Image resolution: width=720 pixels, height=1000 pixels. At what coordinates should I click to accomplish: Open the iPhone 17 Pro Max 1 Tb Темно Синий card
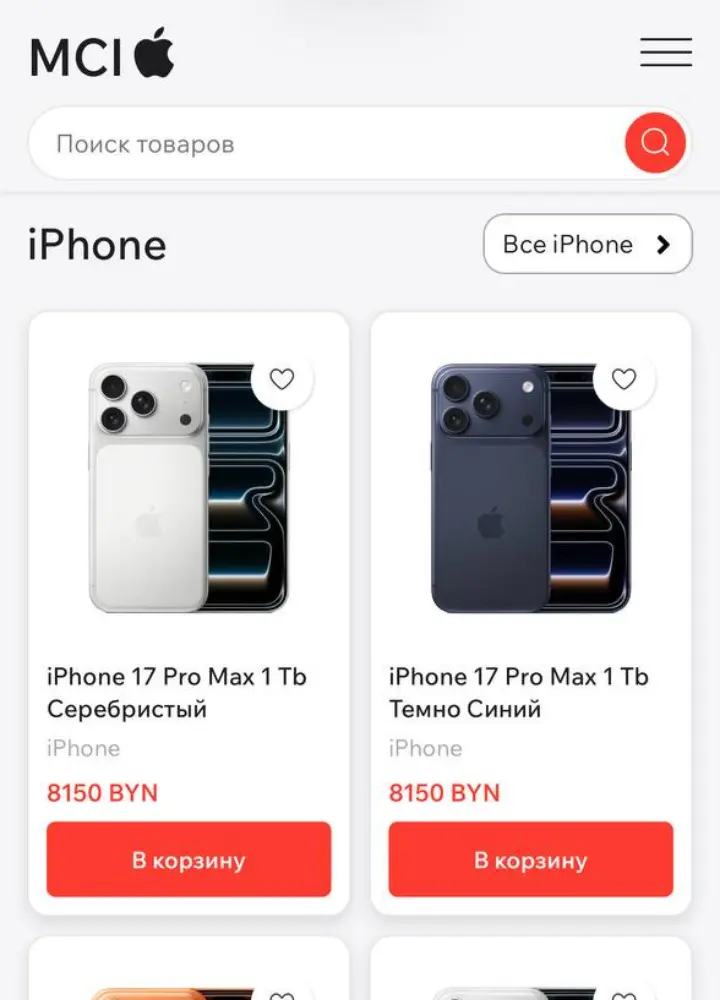519,692
